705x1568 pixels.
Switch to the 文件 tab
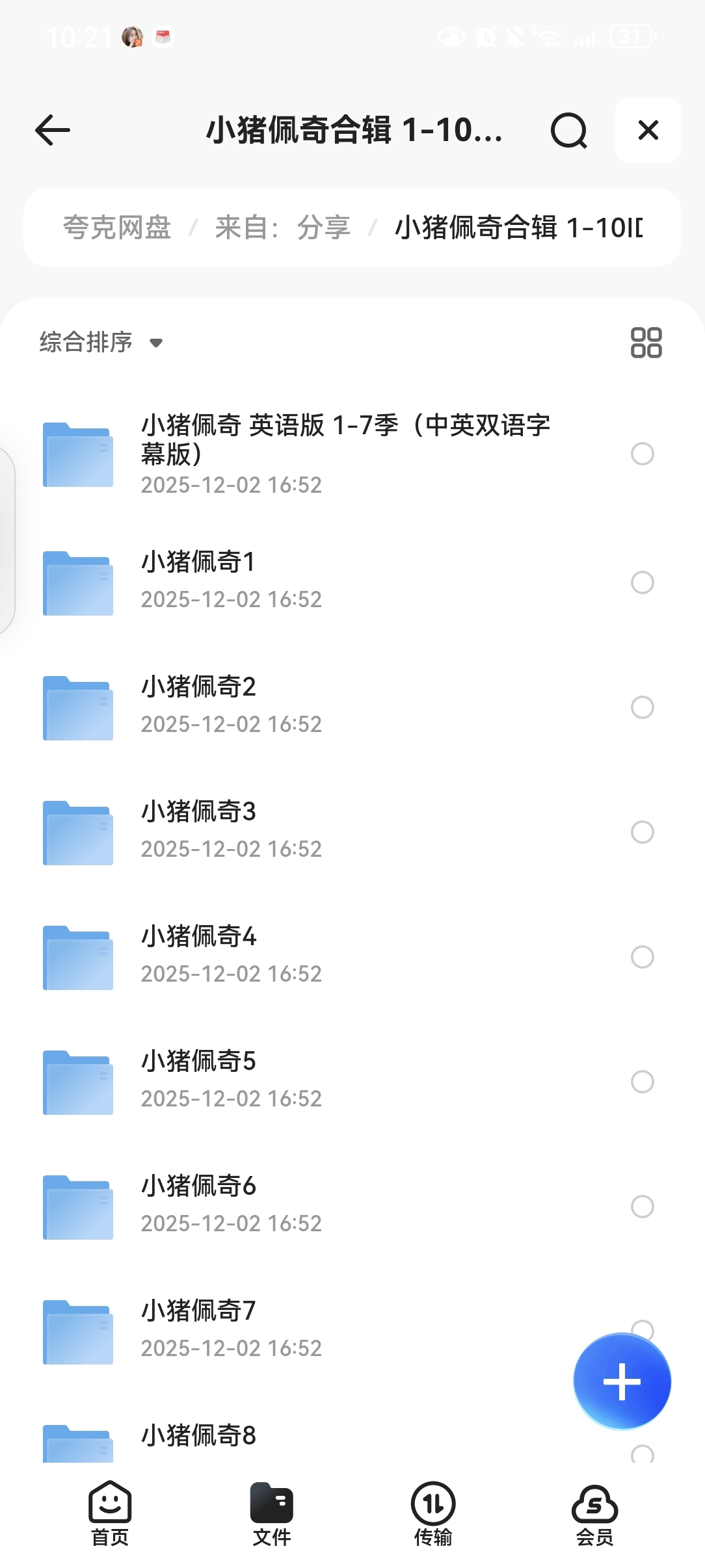[x=272, y=1514]
